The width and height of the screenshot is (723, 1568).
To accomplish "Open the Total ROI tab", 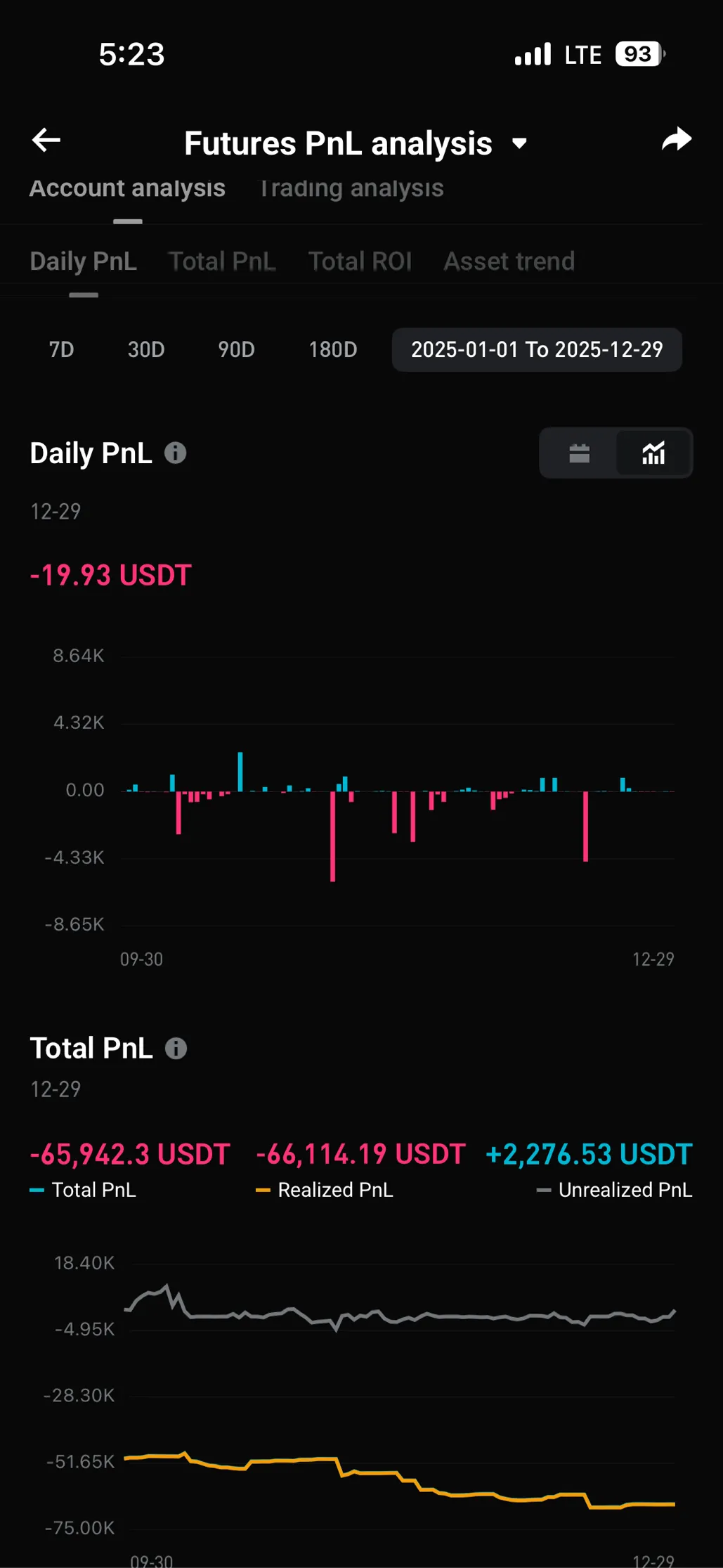I will 360,261.
